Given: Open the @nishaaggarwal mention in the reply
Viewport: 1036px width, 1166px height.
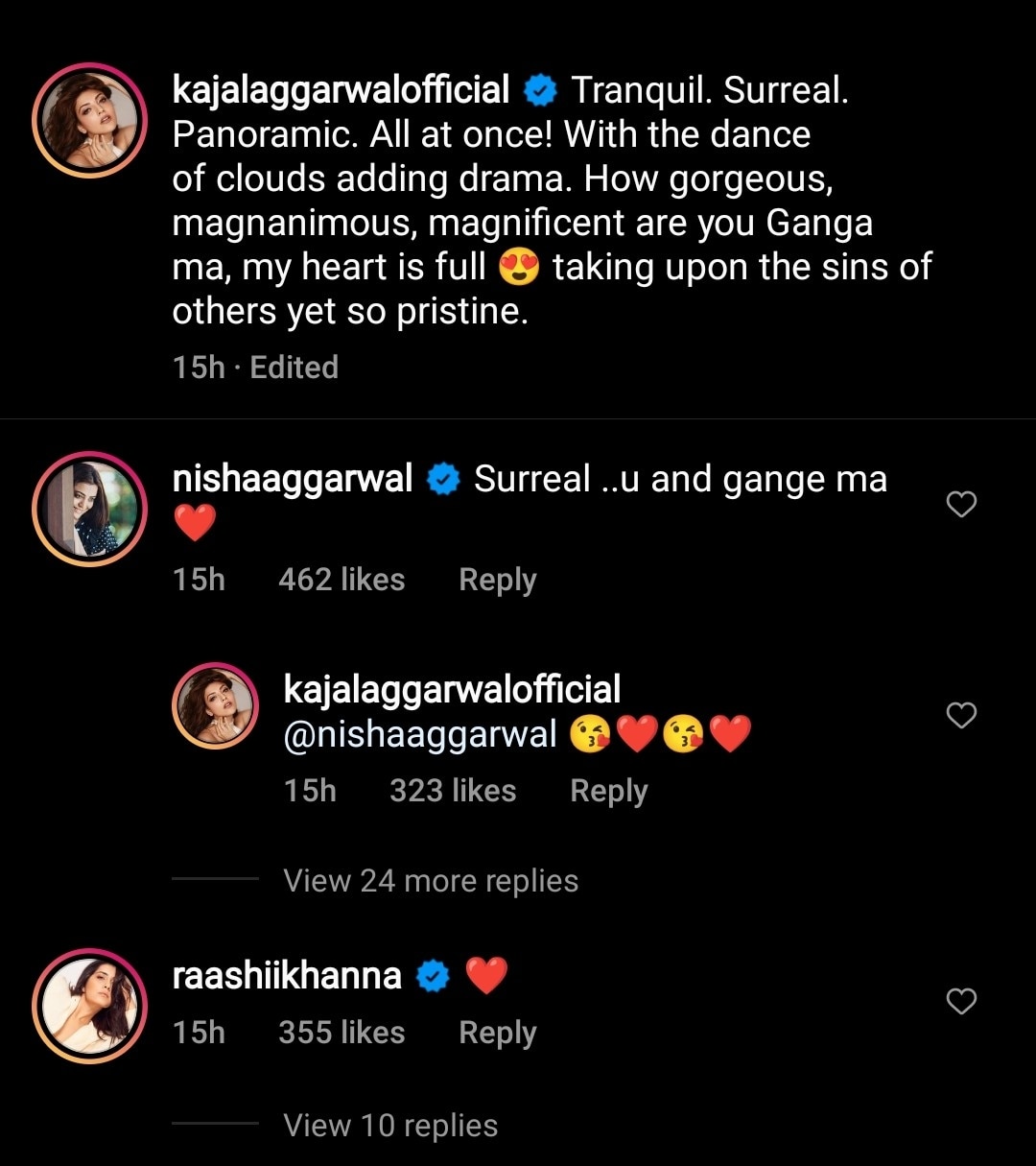Looking at the screenshot, I should [x=420, y=735].
